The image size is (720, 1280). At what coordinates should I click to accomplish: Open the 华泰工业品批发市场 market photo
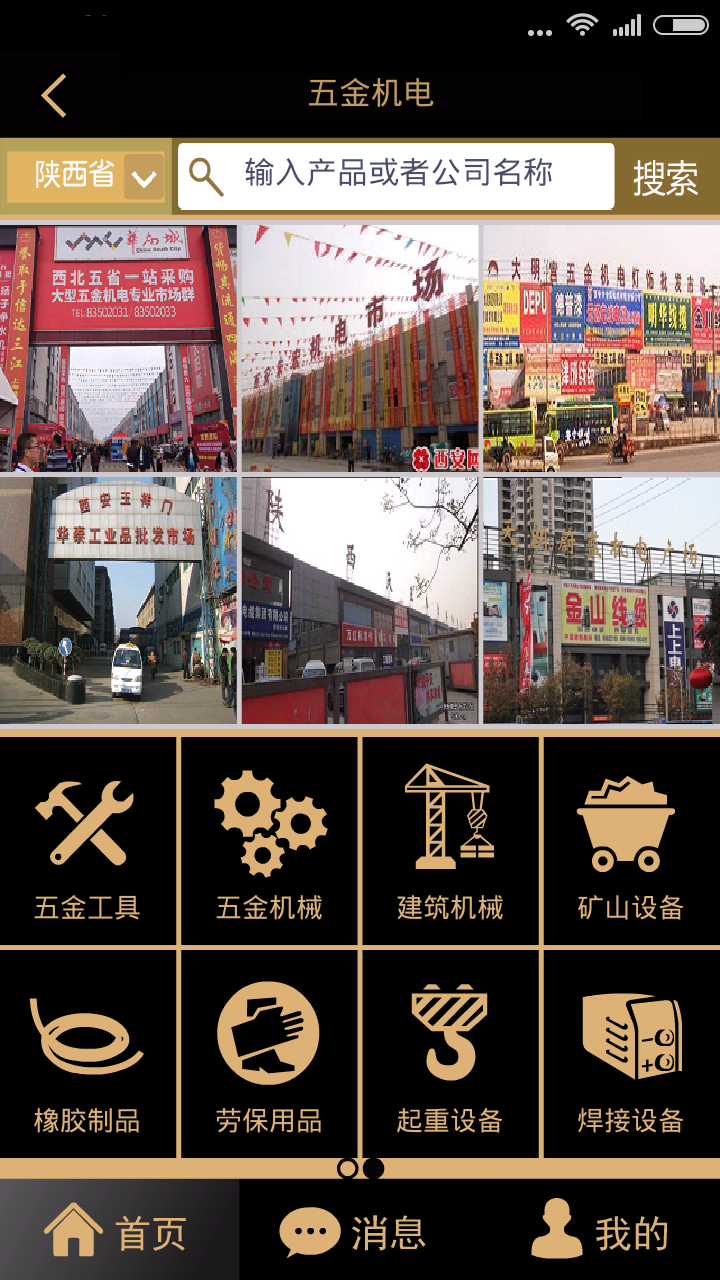118,600
